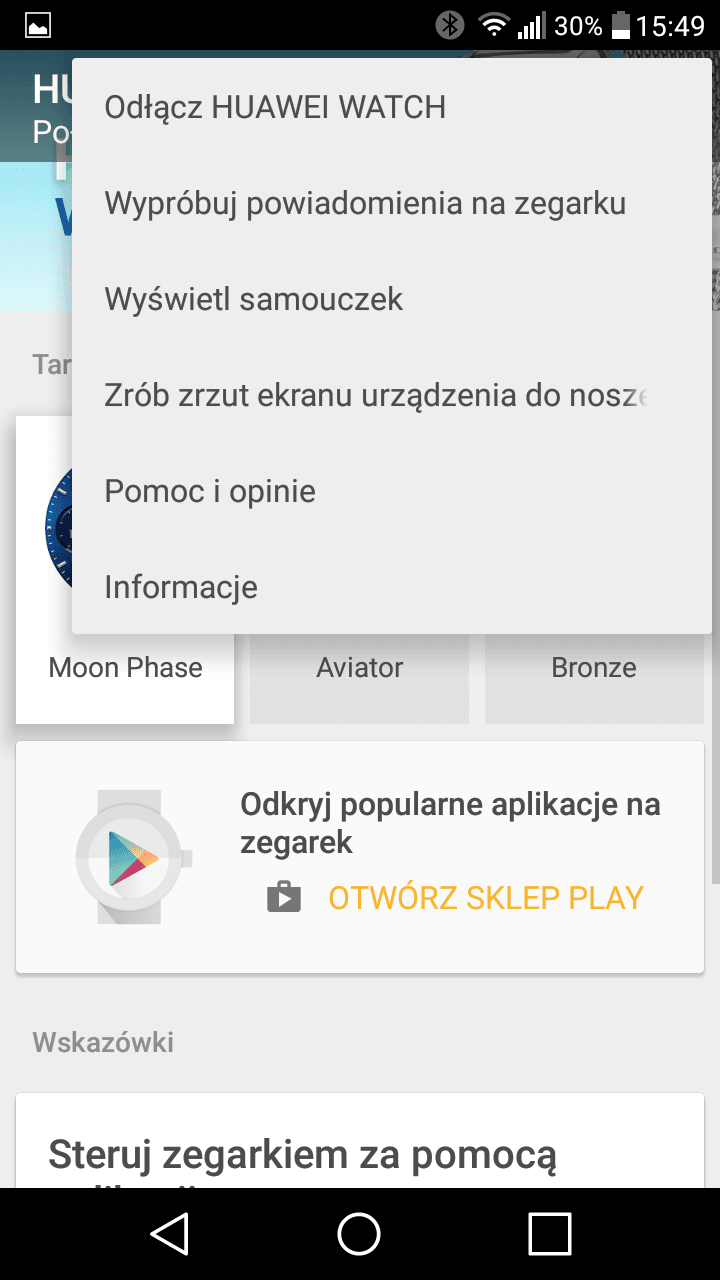
Task: Select Odłącz HUAWEI WATCH
Action: 392,107
